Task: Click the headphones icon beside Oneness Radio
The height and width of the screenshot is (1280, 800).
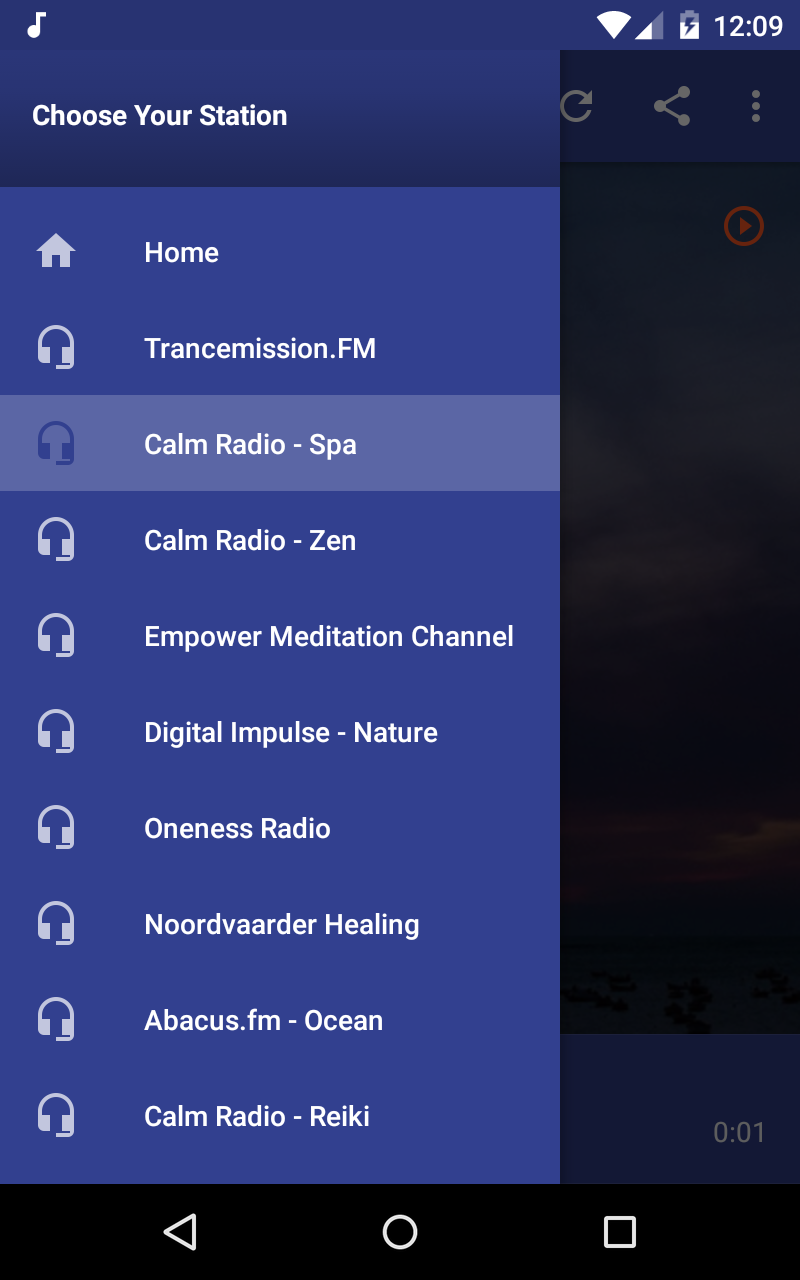Action: [57, 827]
